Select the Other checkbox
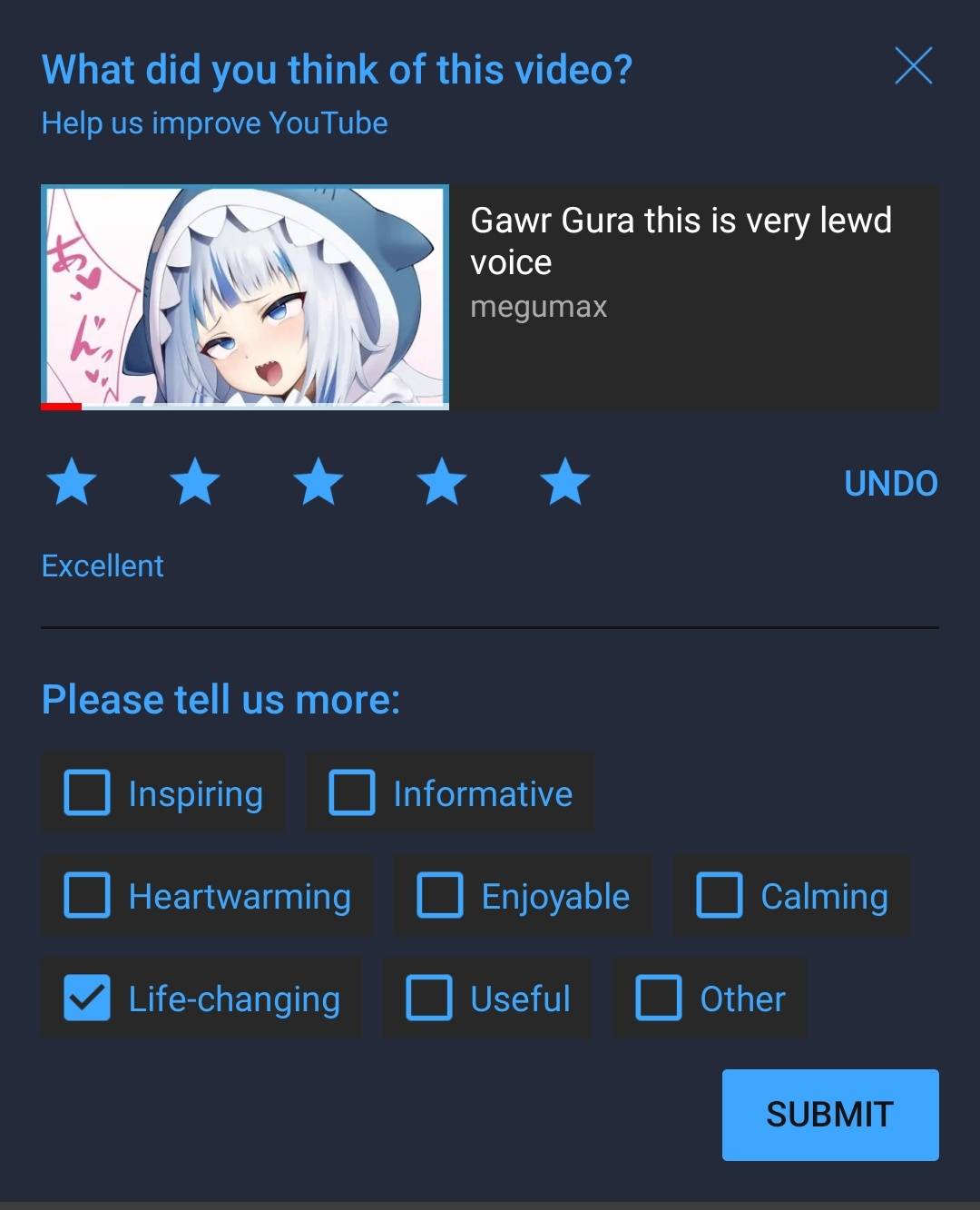Screen dimensions: 980x1210 [659, 998]
